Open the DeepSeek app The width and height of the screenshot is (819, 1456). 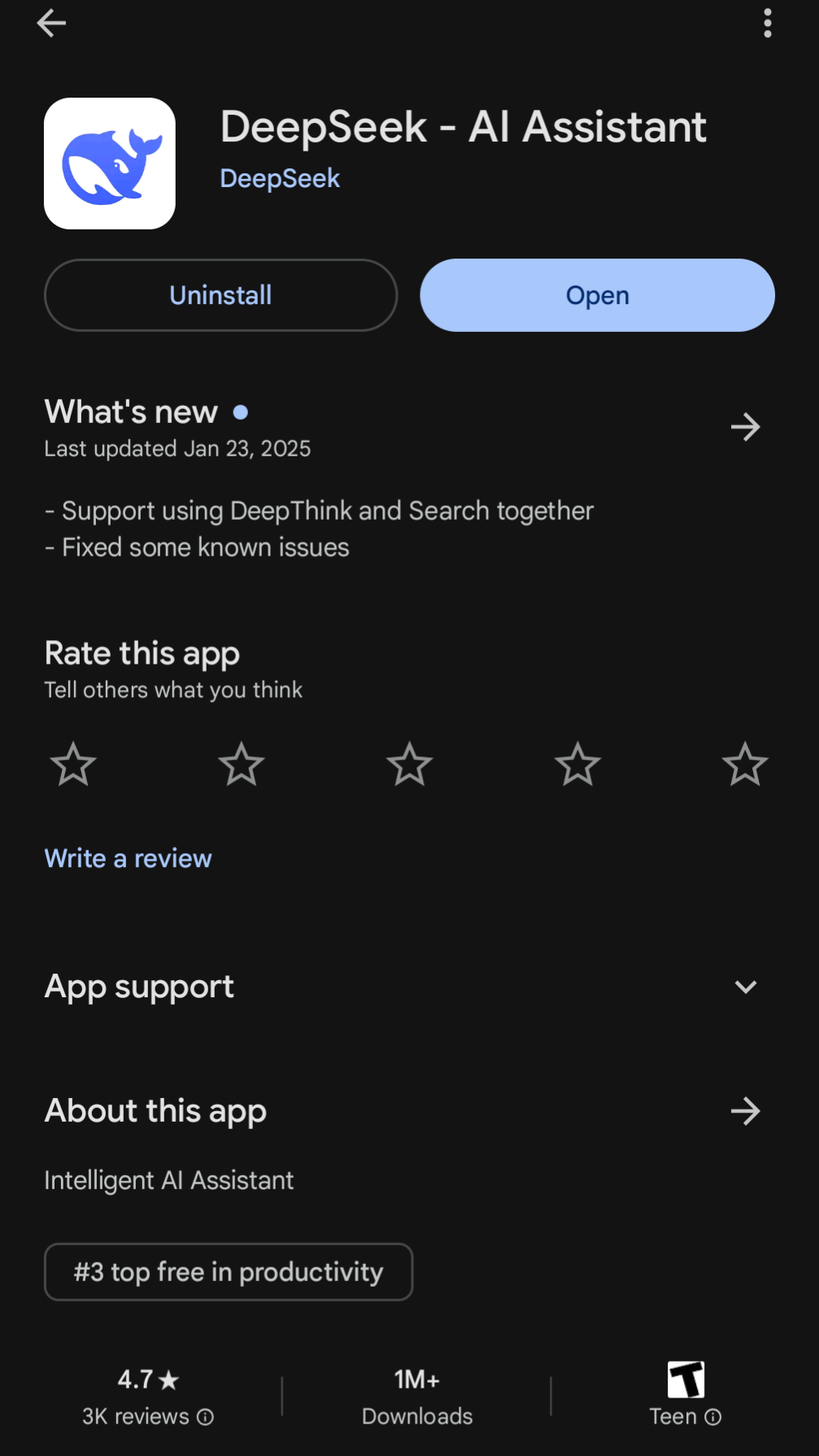tap(597, 295)
